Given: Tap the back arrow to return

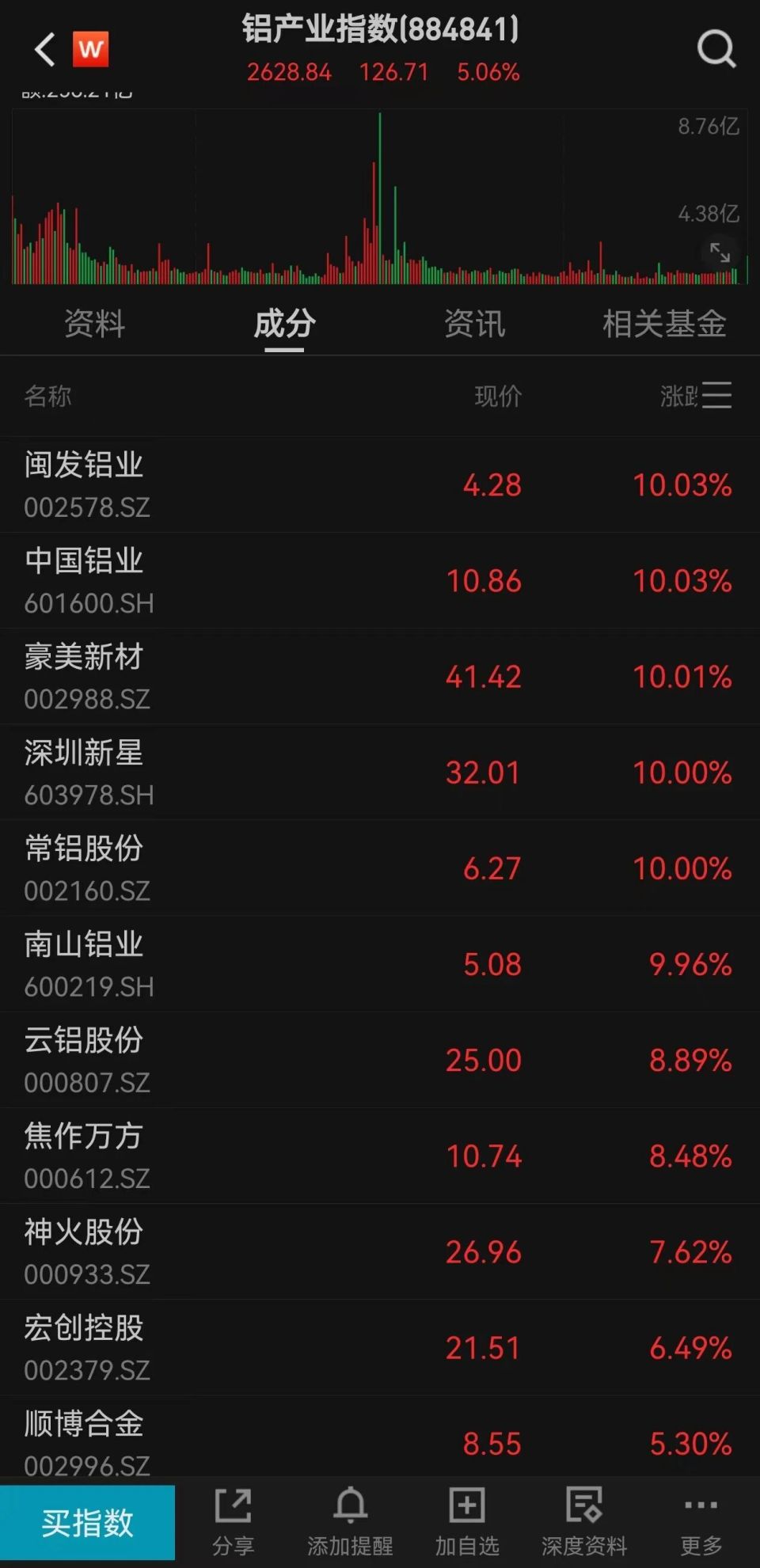Looking at the screenshot, I should (44, 47).
